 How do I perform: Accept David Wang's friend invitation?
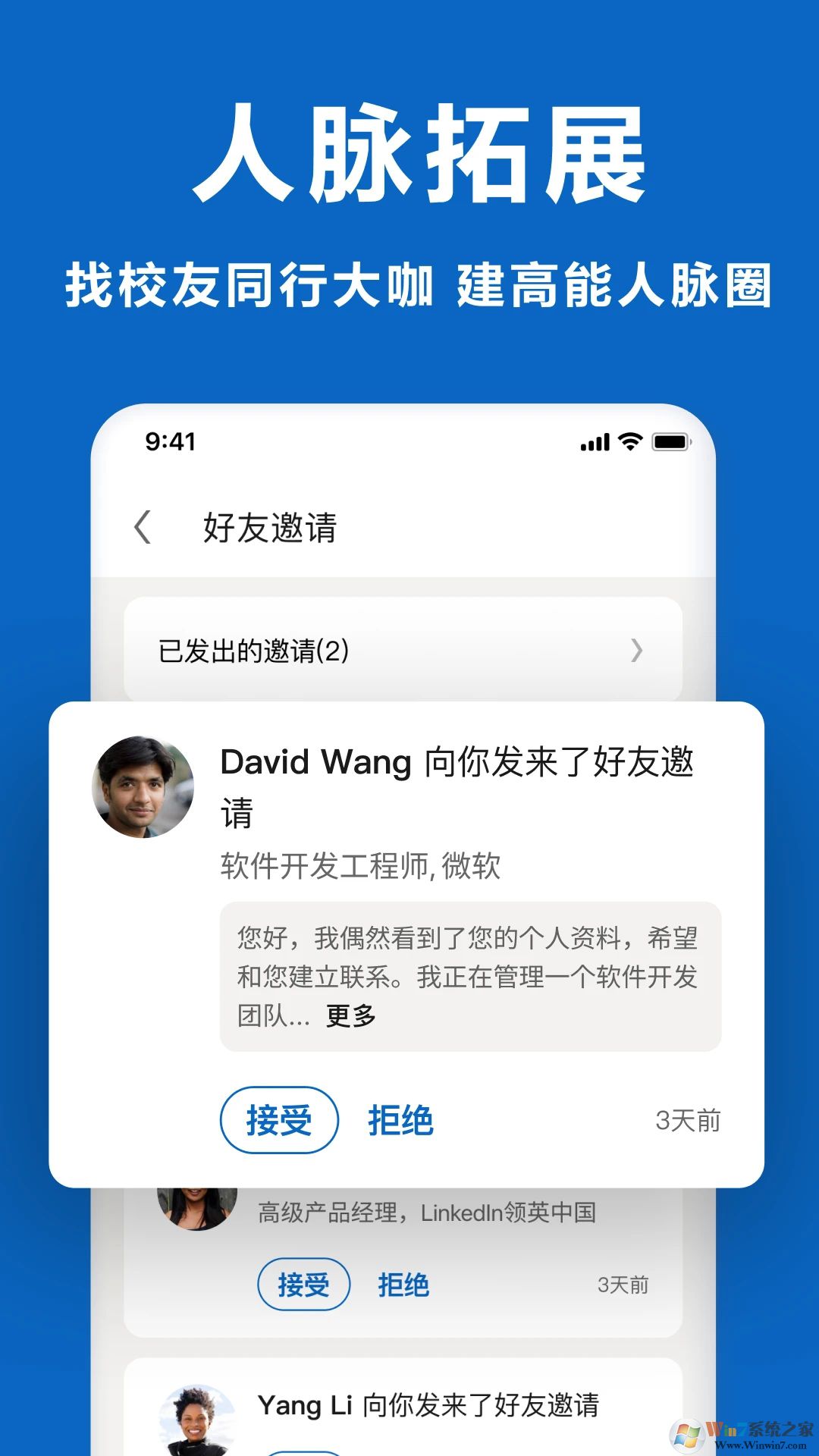click(278, 1119)
